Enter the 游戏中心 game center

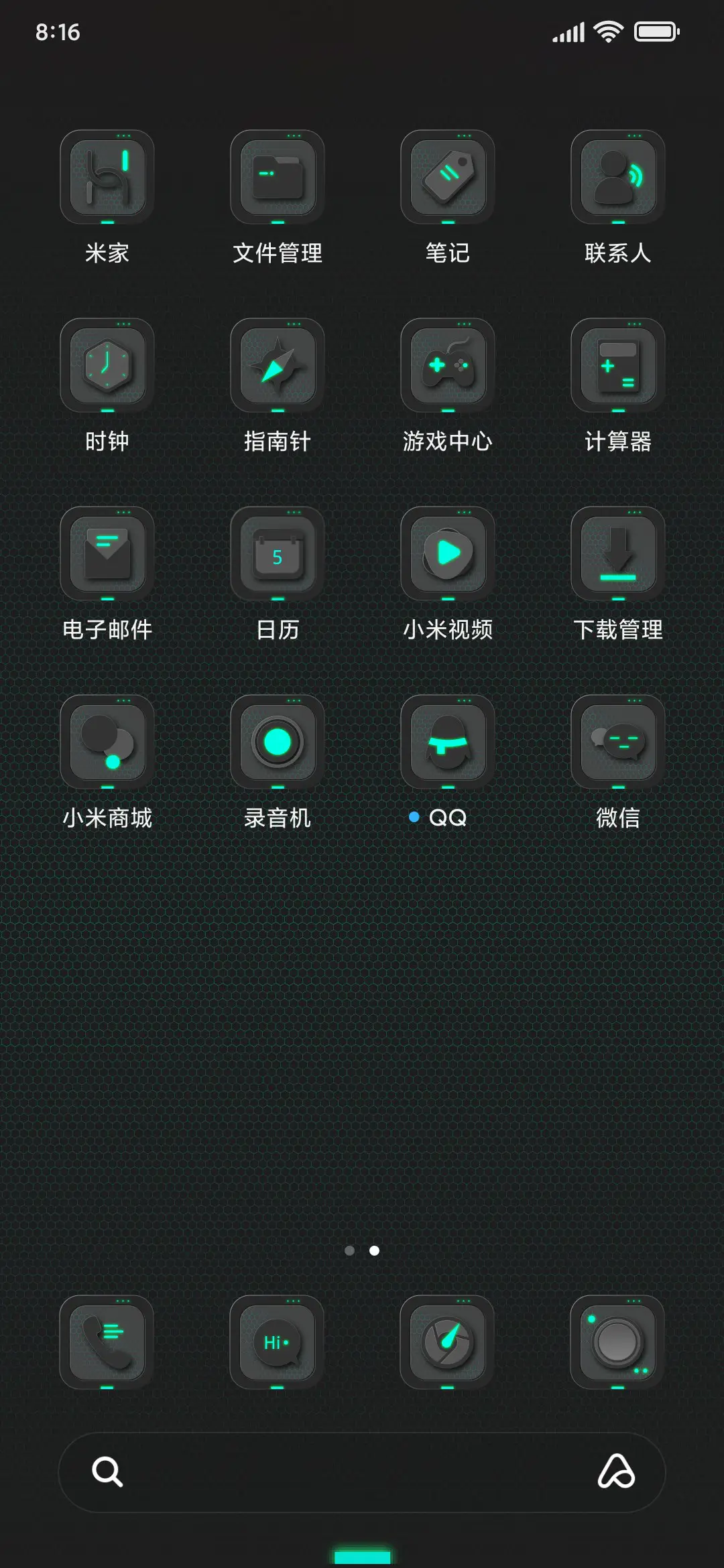point(447,363)
